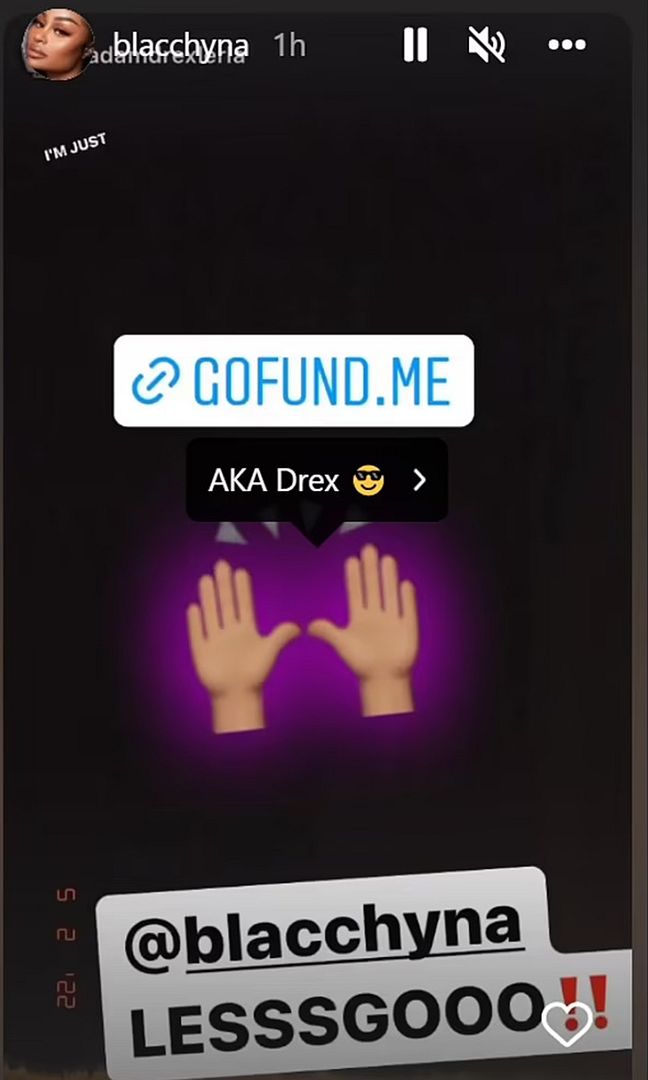
Task: Open the blacchyna username
Action: [x=180, y=45]
